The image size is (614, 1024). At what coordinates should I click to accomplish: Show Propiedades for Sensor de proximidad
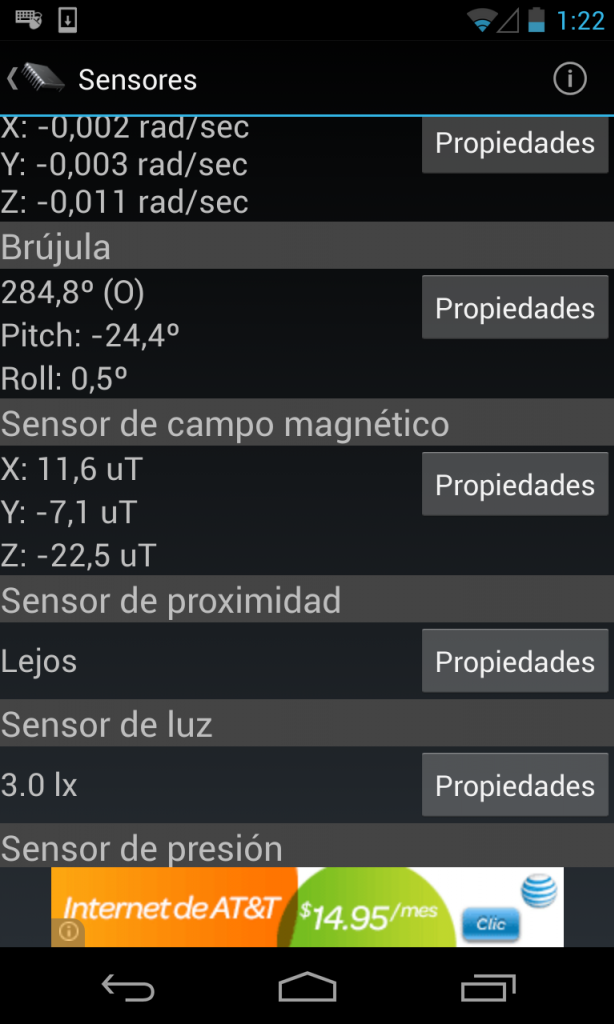(515, 661)
